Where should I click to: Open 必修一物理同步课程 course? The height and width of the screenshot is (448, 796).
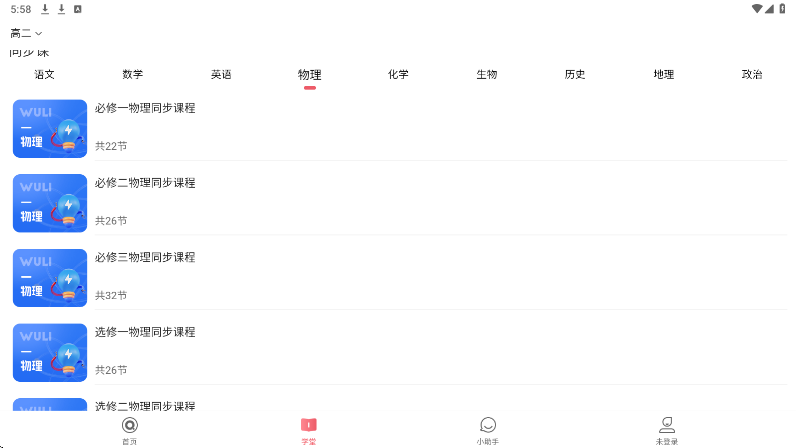(400, 129)
